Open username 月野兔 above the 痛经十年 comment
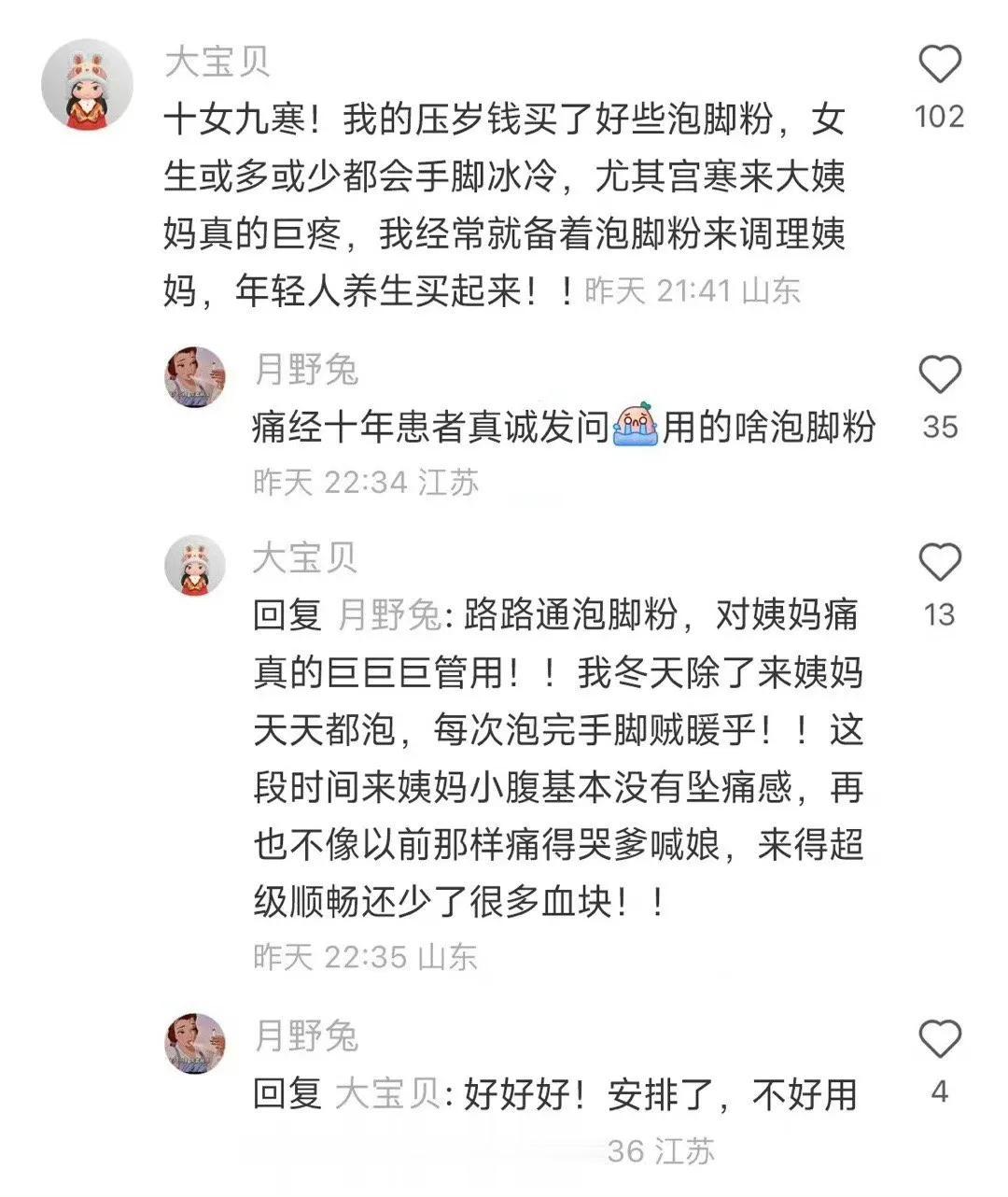This screenshot has height=1197, width=1008. (x=305, y=370)
